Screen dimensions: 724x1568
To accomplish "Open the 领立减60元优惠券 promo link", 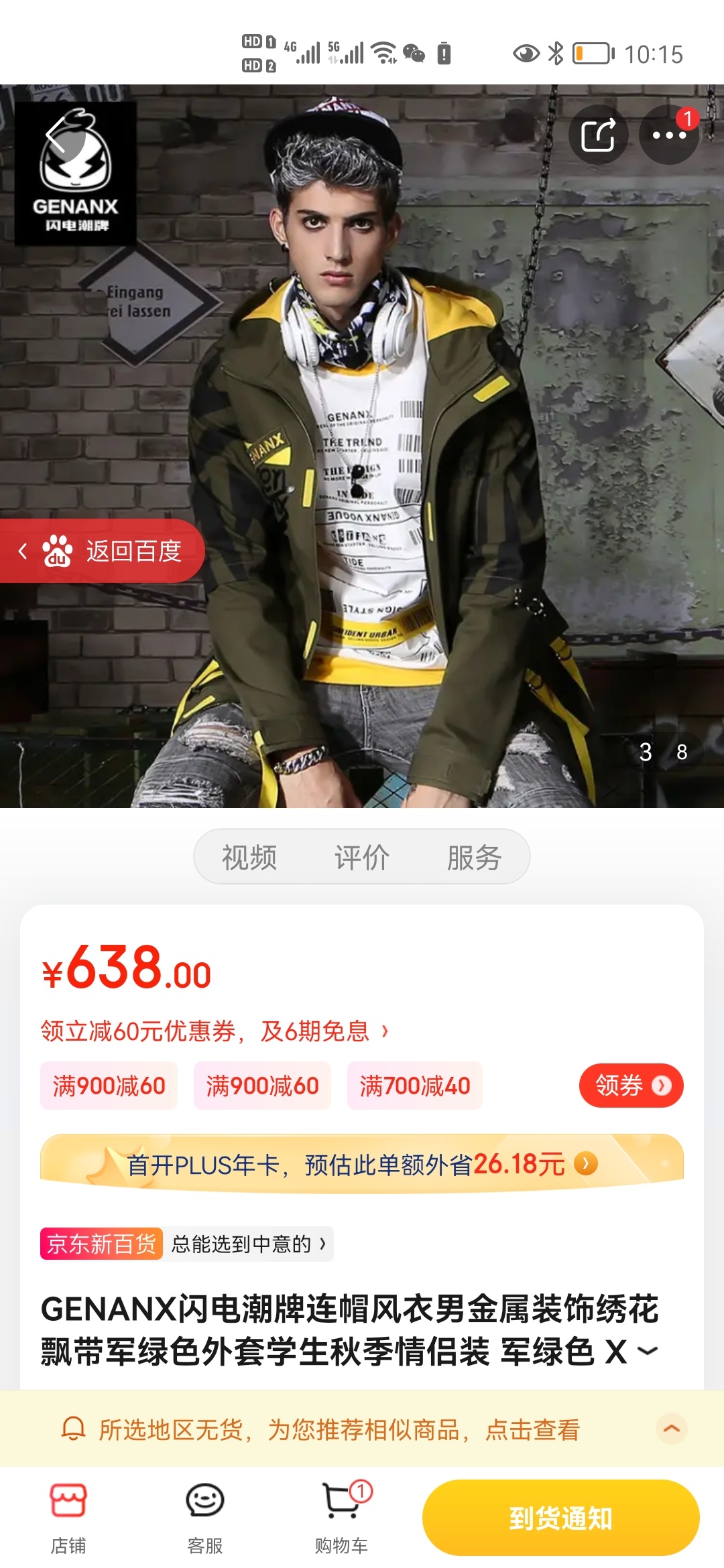I will tap(215, 1031).
